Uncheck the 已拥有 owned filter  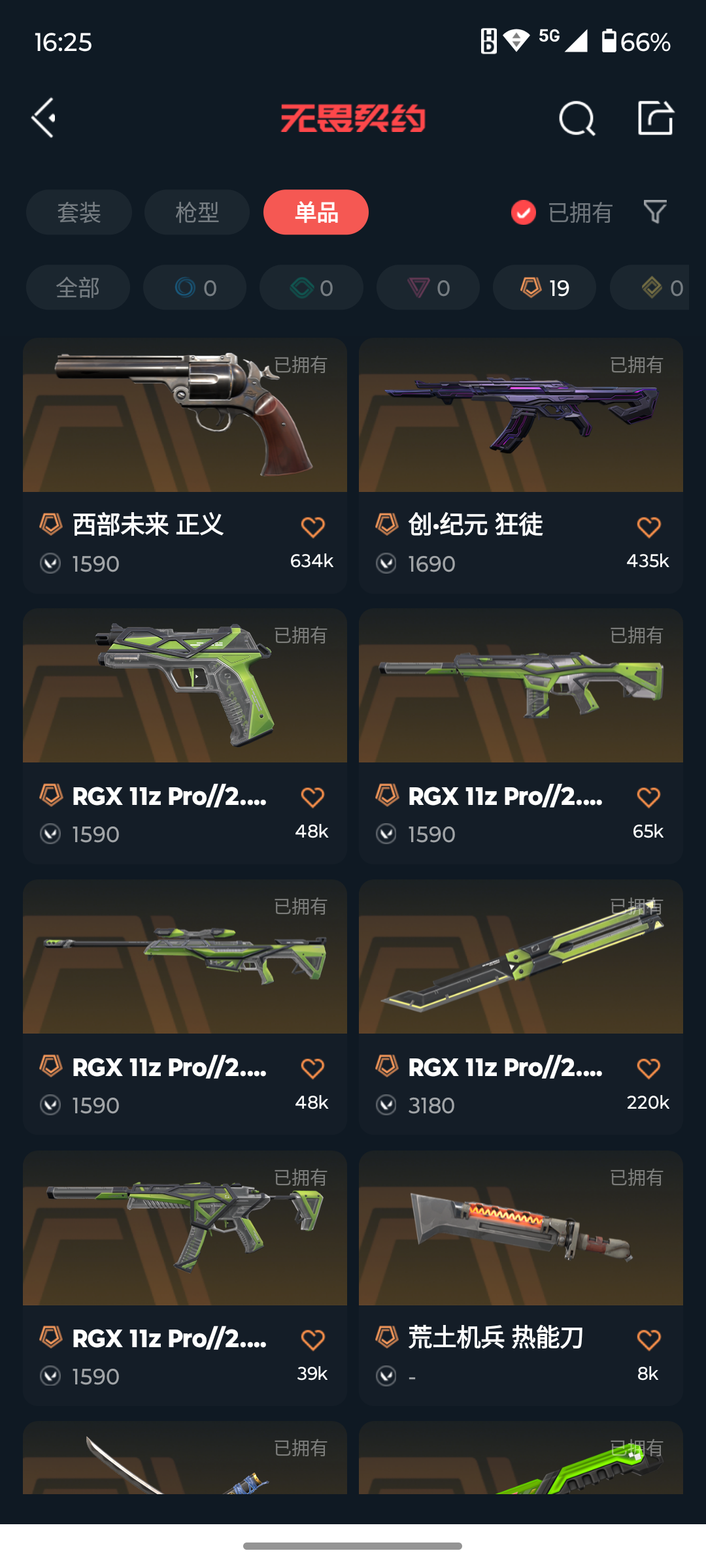(562, 212)
